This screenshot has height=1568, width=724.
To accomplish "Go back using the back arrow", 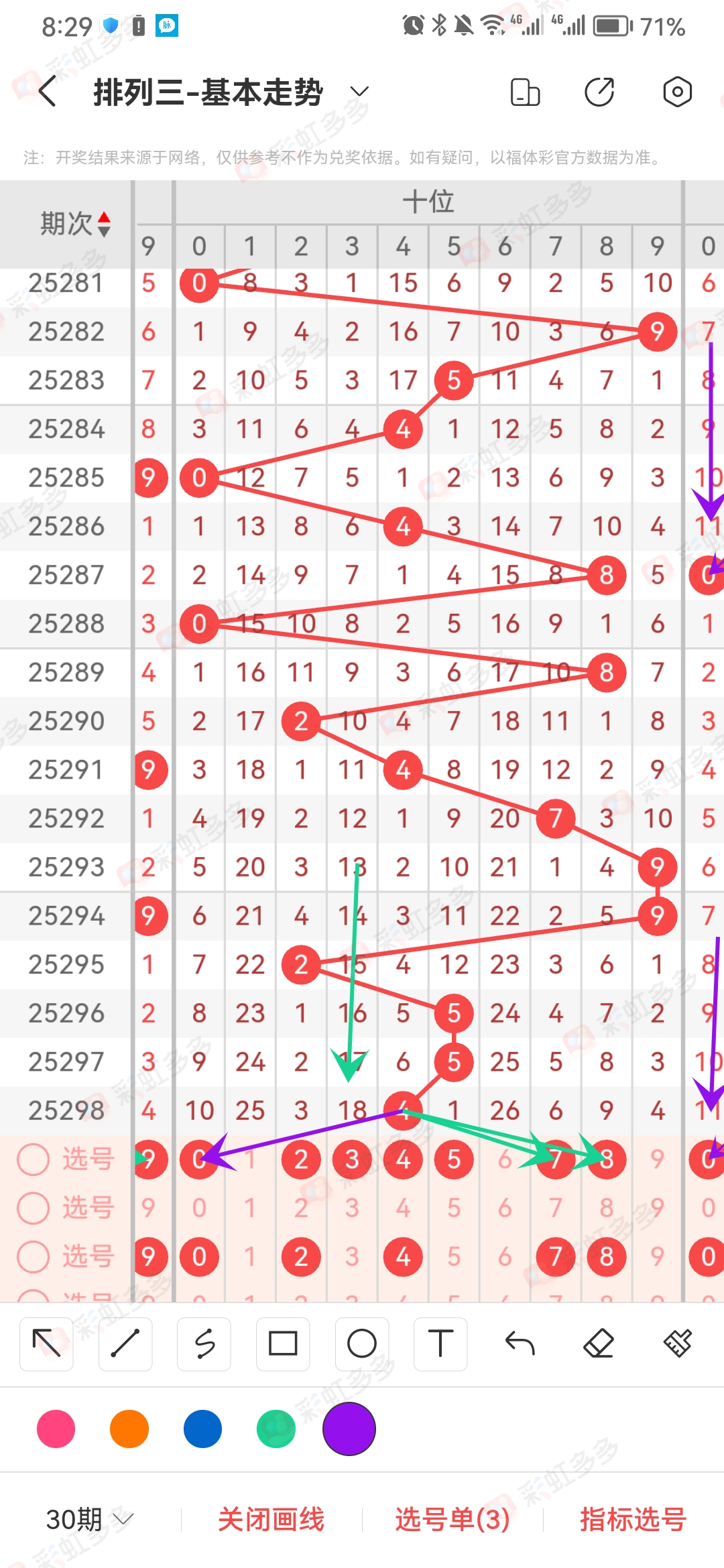I will 47,92.
